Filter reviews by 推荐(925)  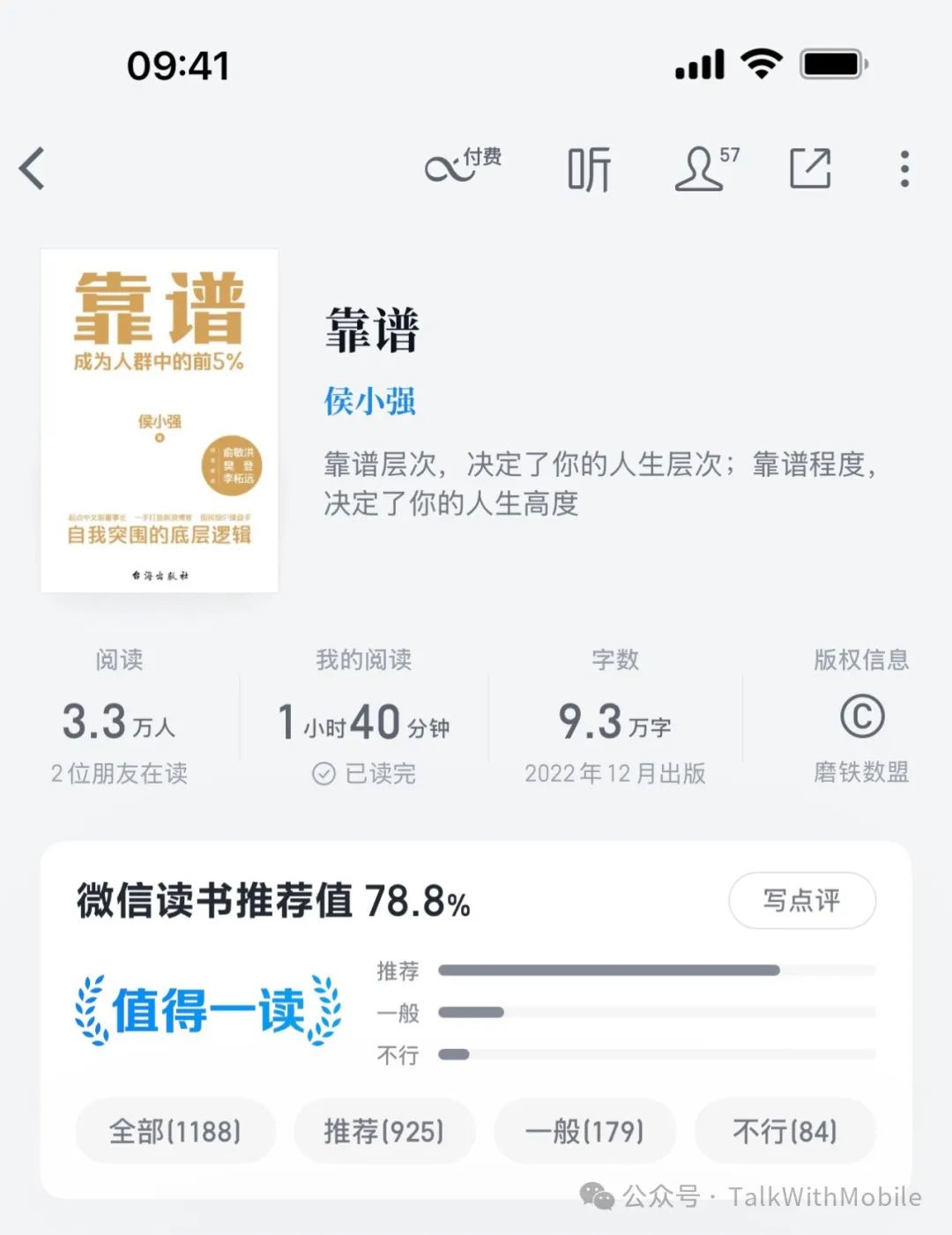point(384,1131)
